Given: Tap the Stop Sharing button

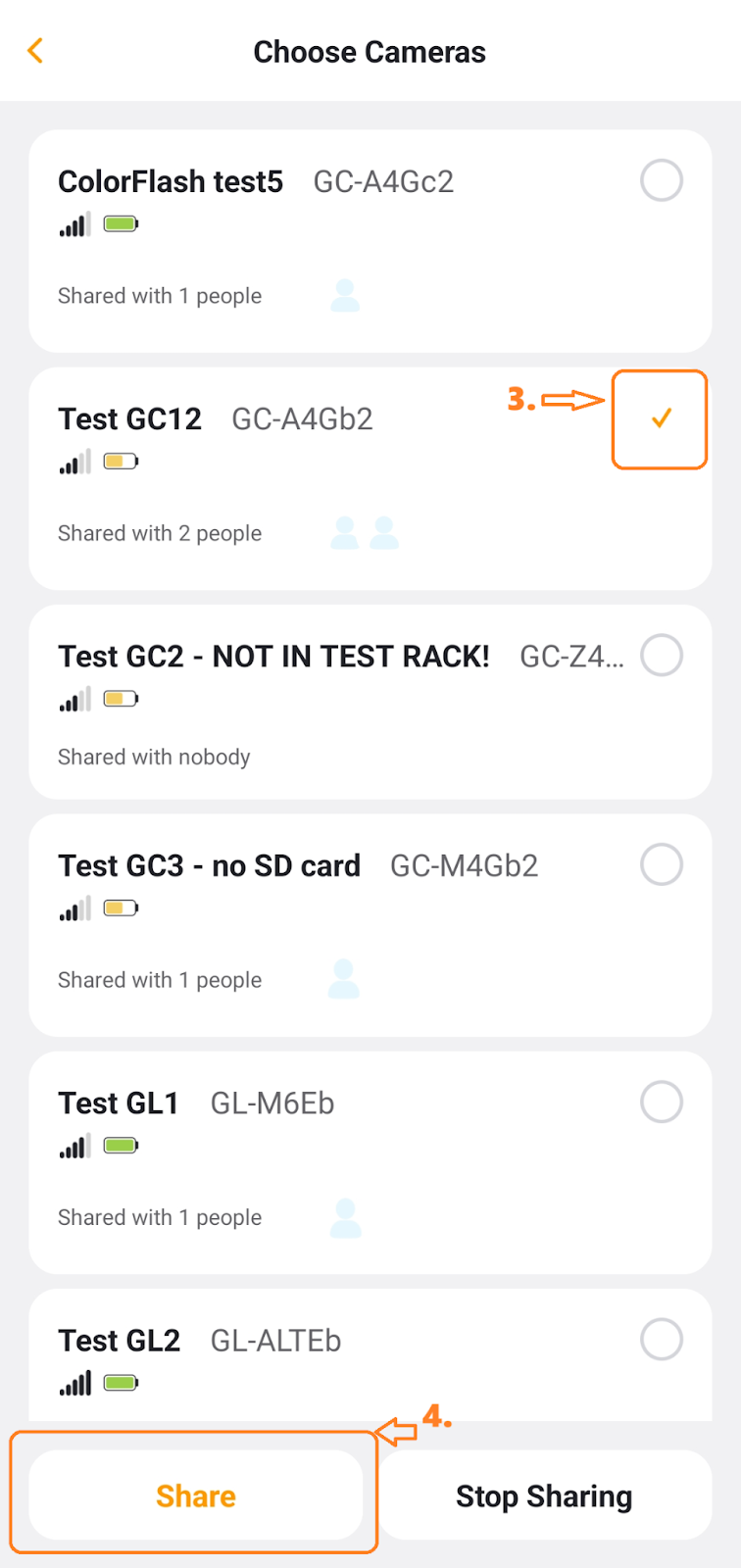Looking at the screenshot, I should pyautogui.click(x=544, y=1495).
